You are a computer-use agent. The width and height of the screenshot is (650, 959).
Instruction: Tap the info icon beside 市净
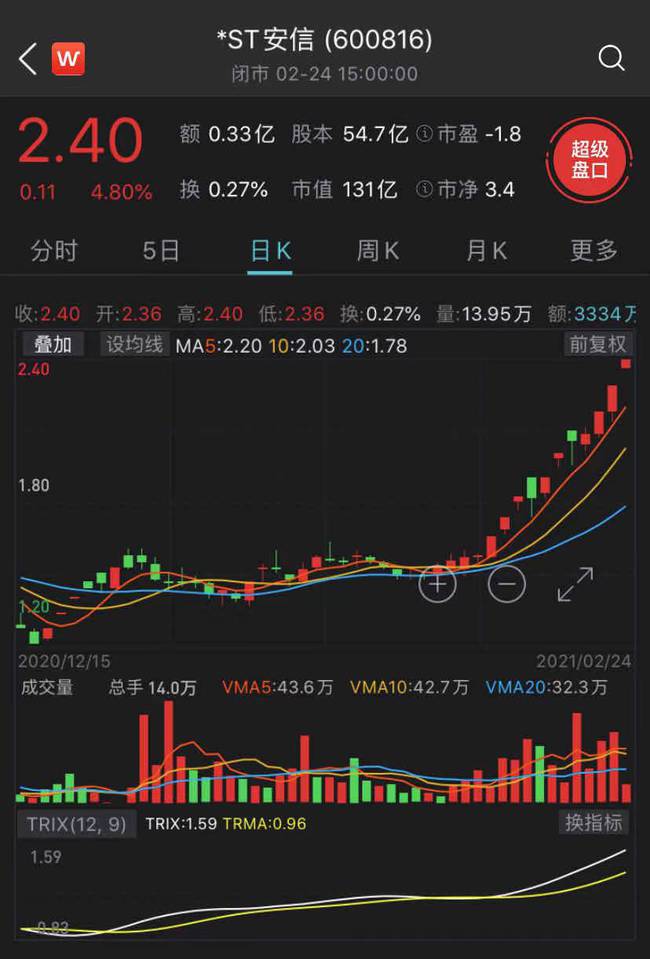click(424, 189)
